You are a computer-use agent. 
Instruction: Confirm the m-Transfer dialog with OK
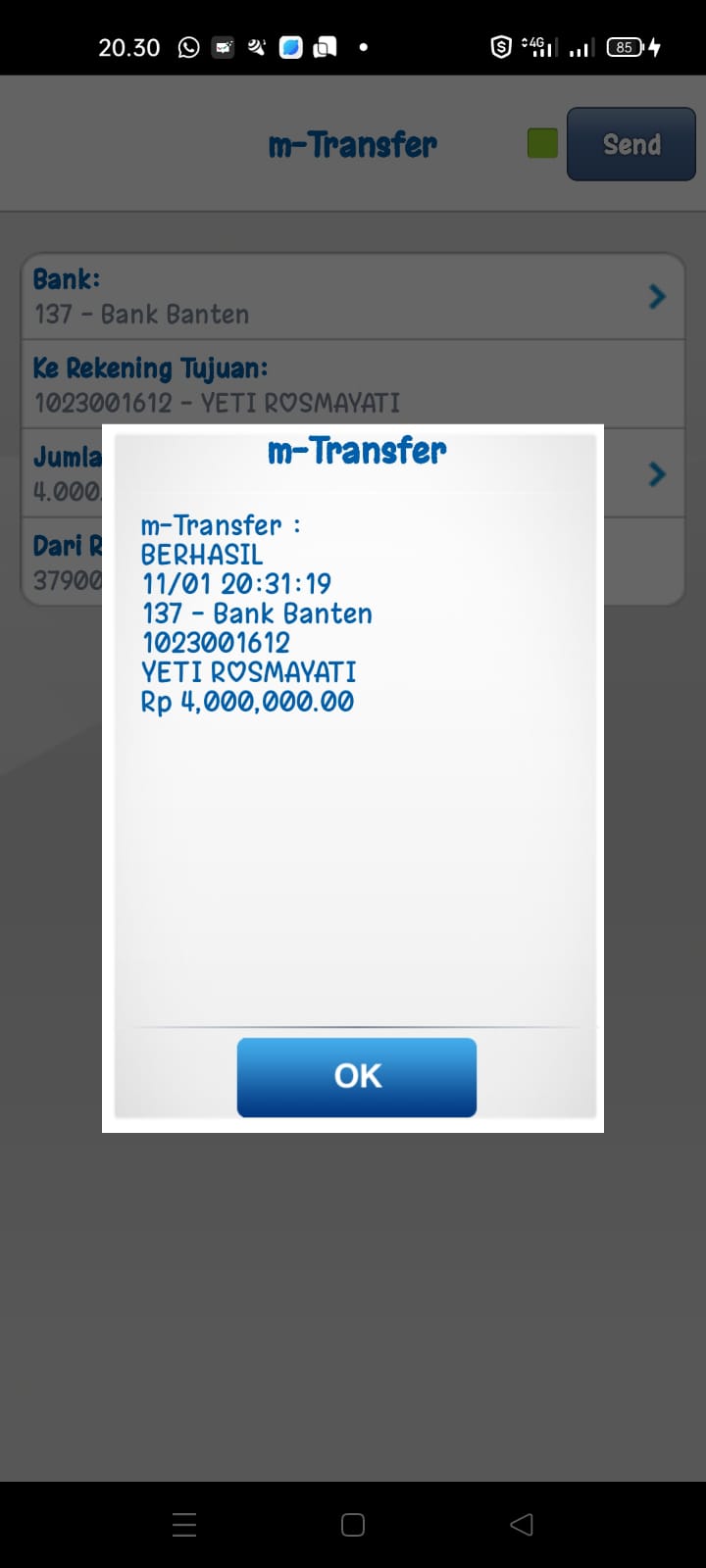[356, 1076]
